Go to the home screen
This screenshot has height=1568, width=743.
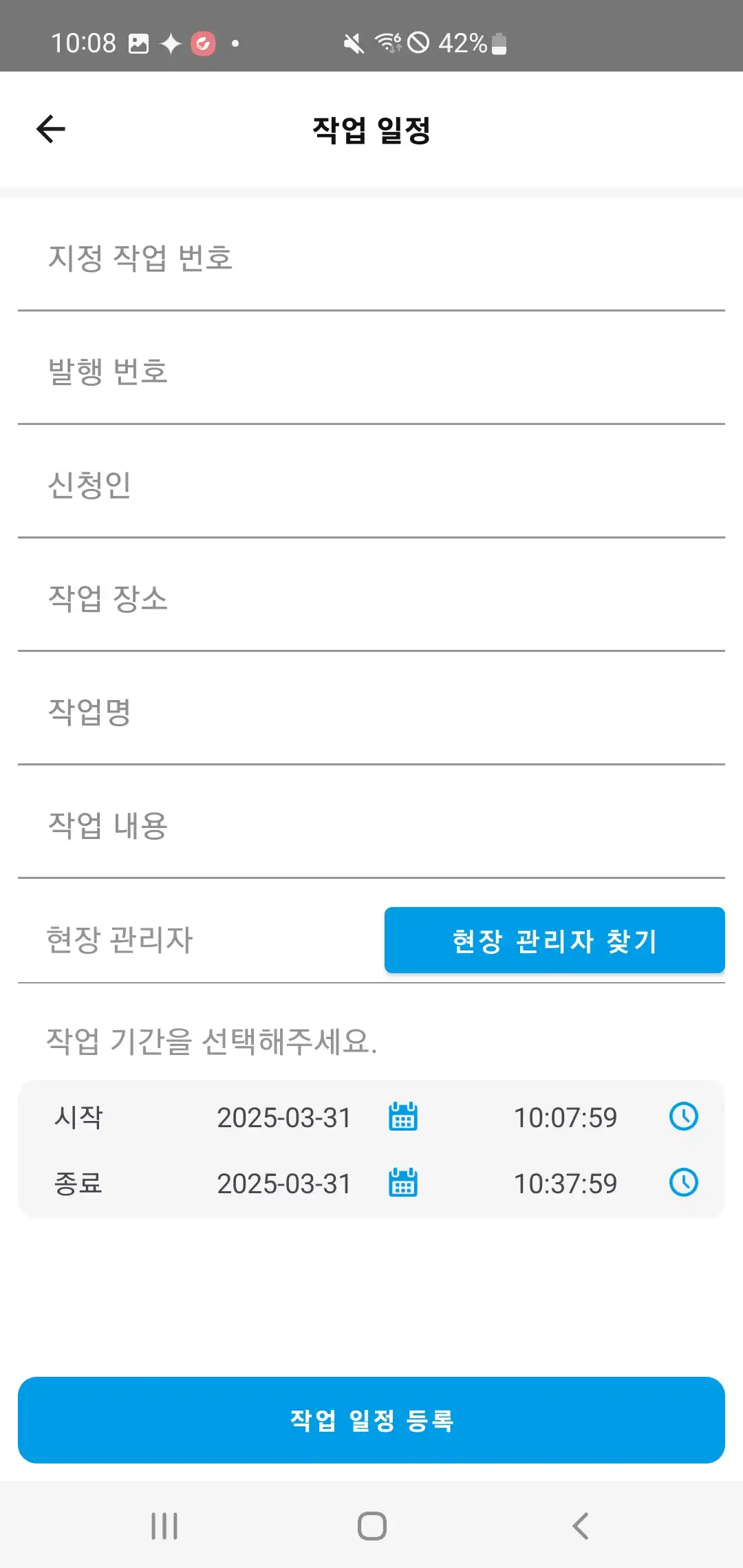click(x=371, y=1526)
